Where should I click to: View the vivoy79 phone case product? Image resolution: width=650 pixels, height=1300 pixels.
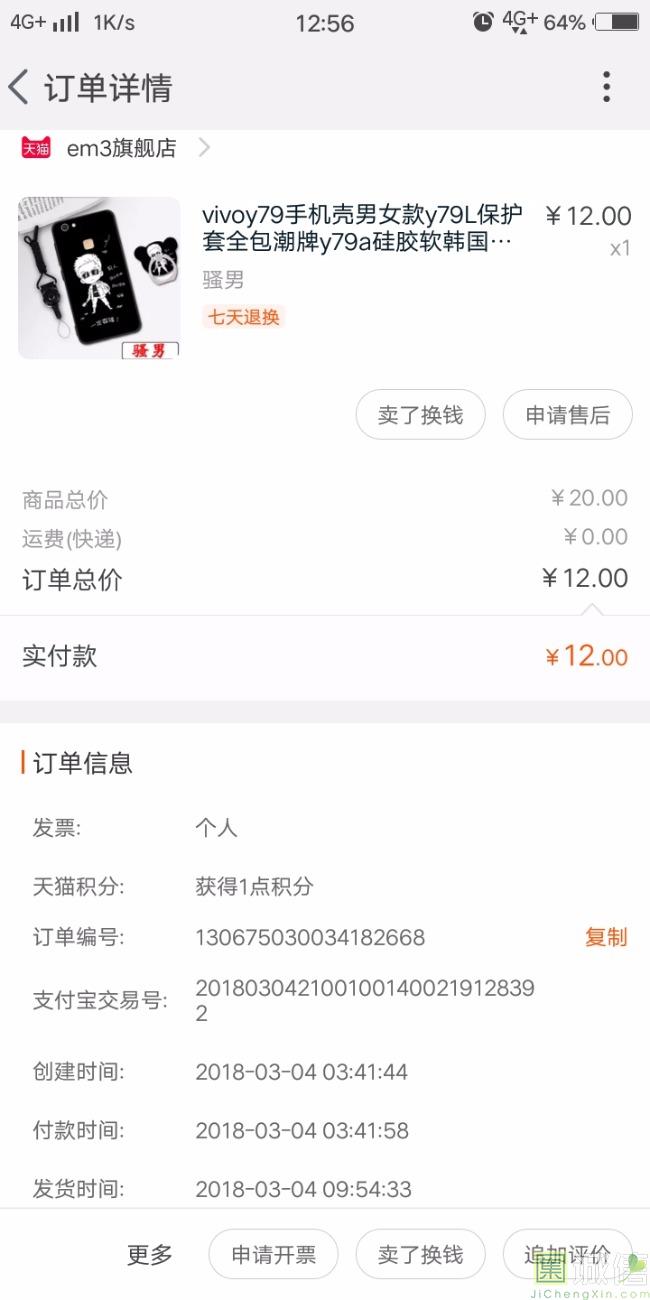coord(362,229)
